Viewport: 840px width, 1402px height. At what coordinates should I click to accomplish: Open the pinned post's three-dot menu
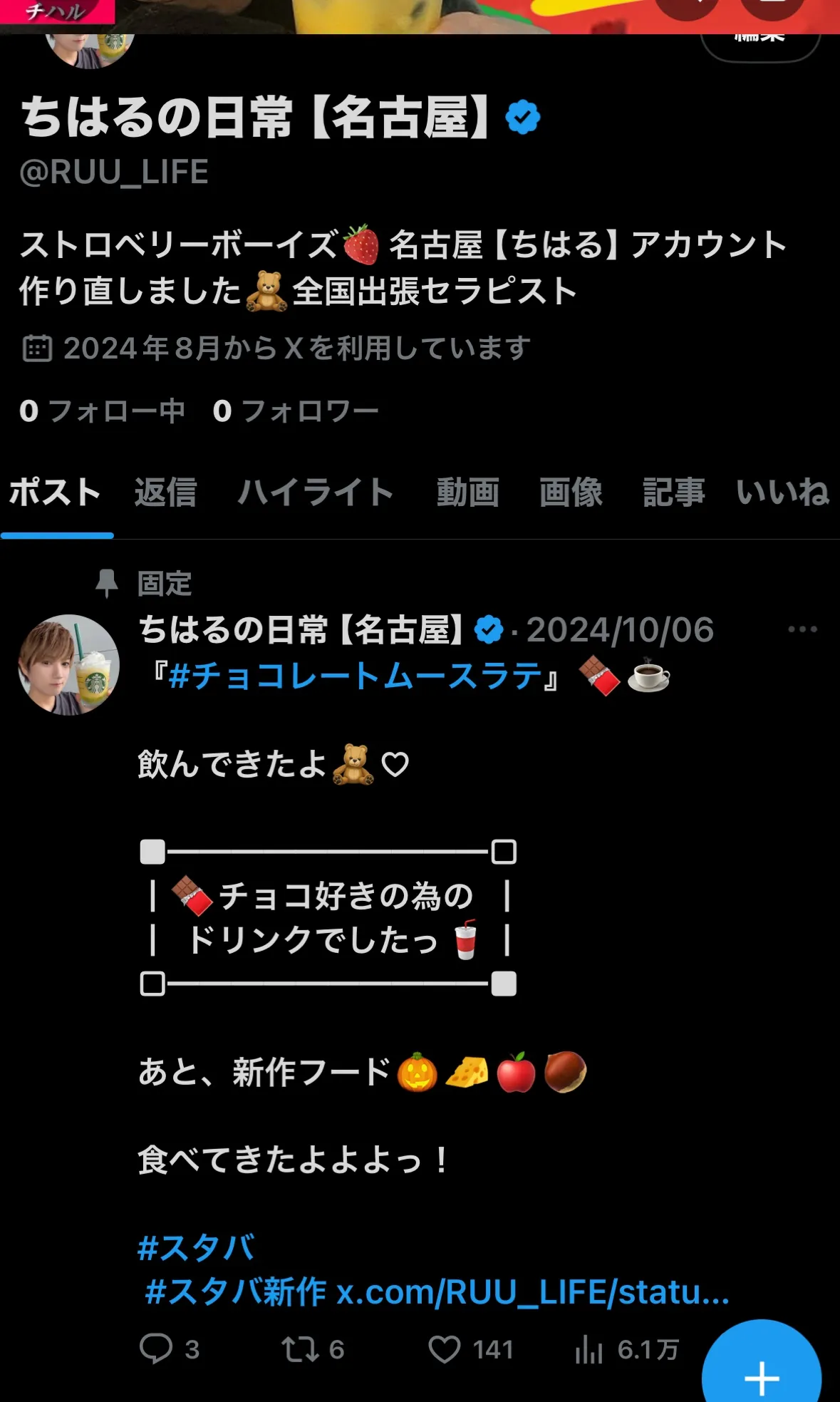(802, 630)
